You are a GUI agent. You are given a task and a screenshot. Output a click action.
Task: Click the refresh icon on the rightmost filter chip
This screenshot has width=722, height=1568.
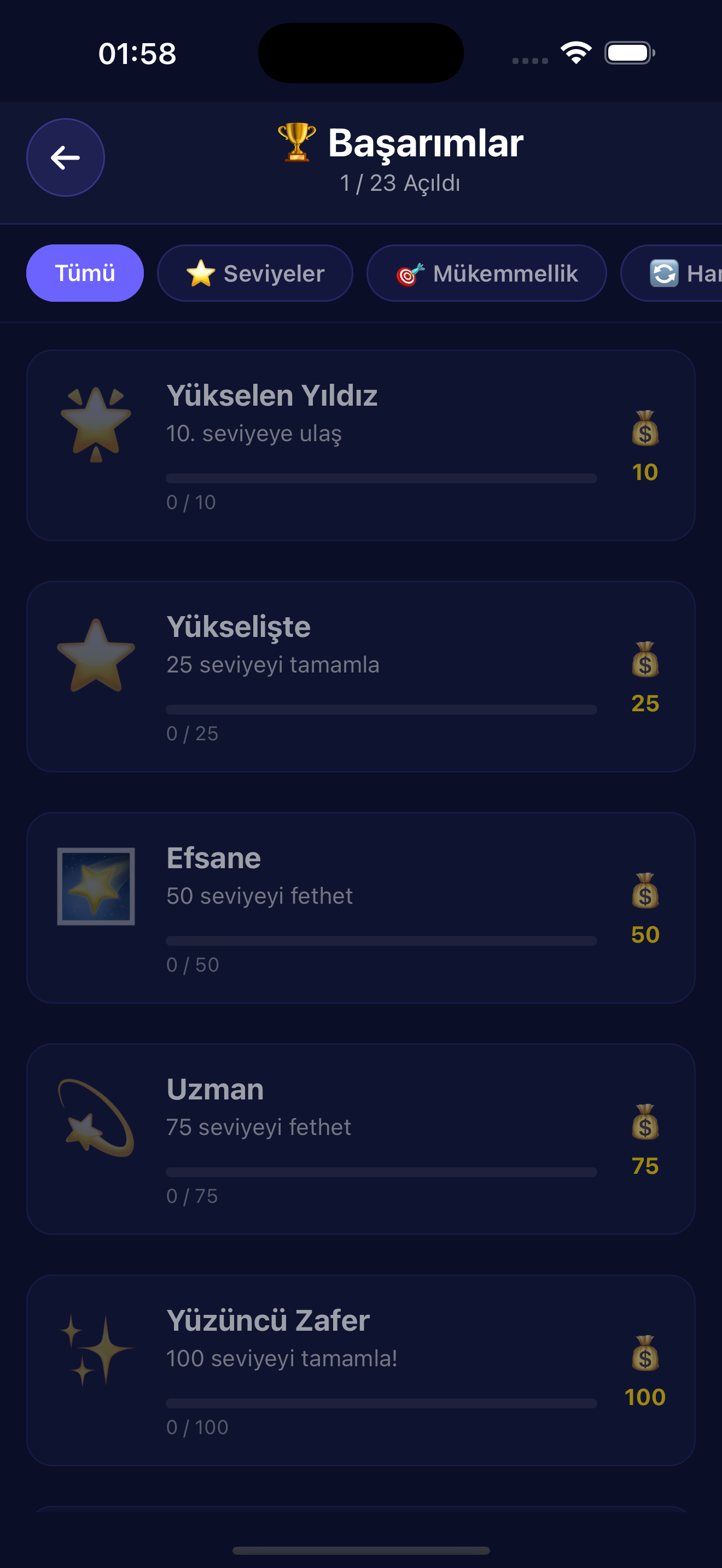click(665, 273)
